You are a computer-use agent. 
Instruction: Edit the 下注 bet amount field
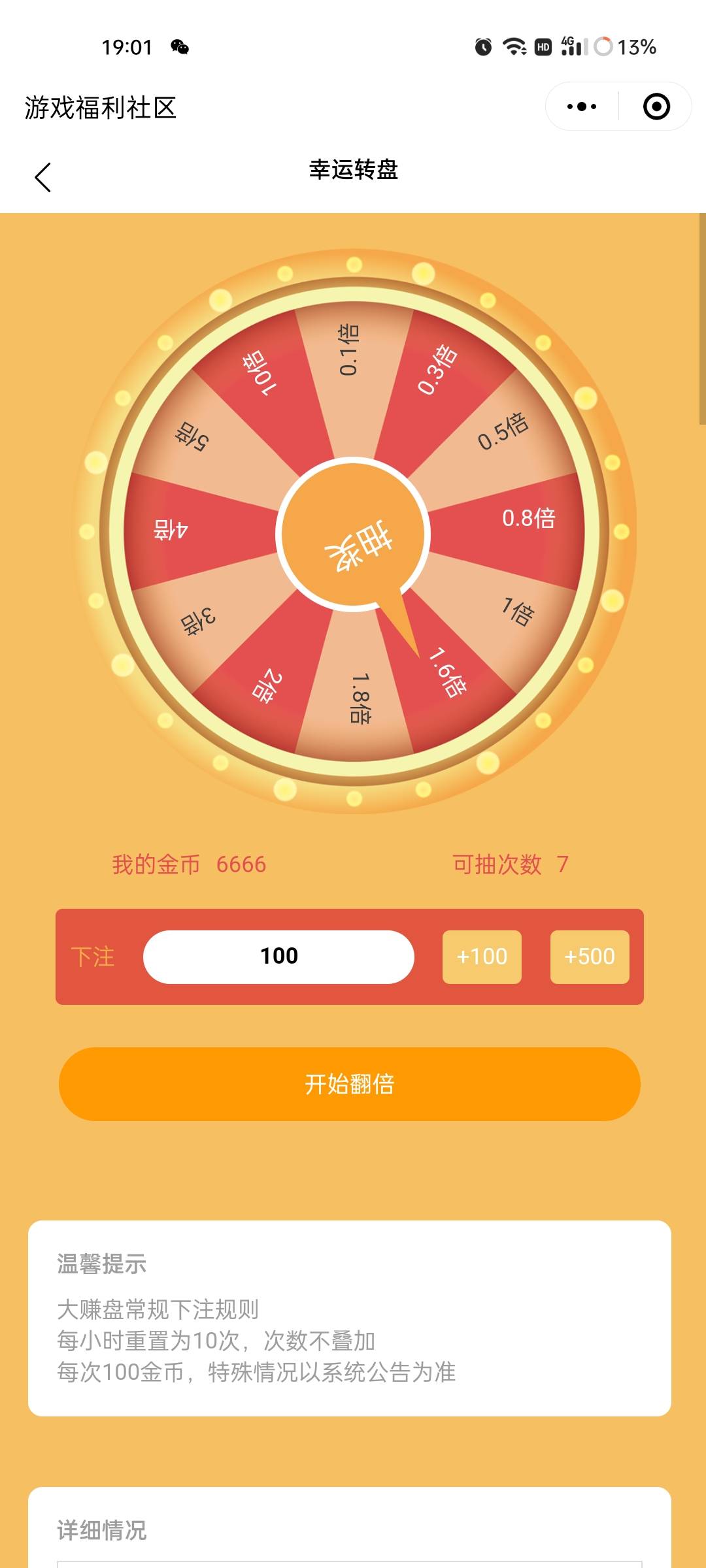point(278,956)
